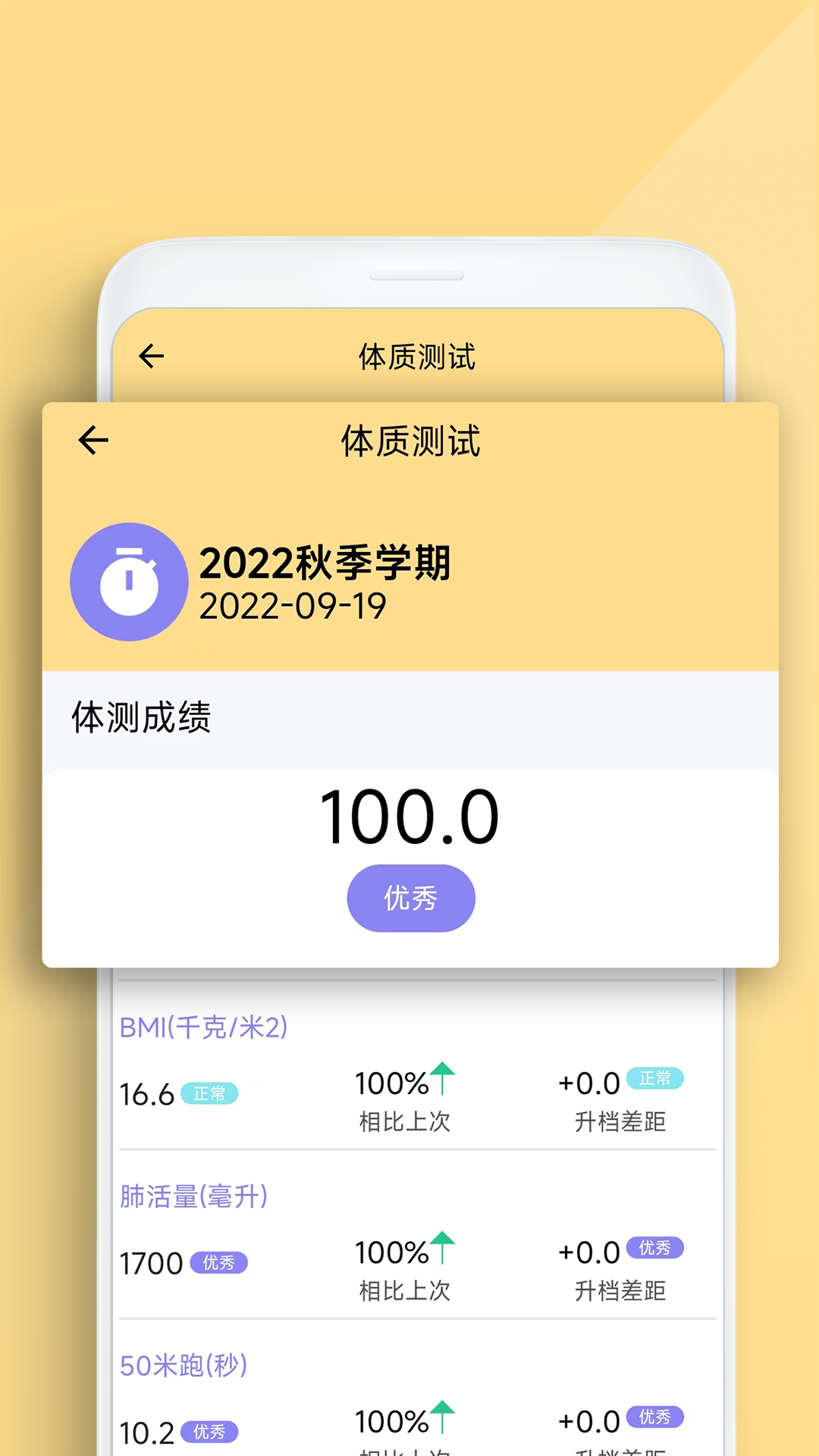Select the 体质测试 title bar

coord(411,440)
